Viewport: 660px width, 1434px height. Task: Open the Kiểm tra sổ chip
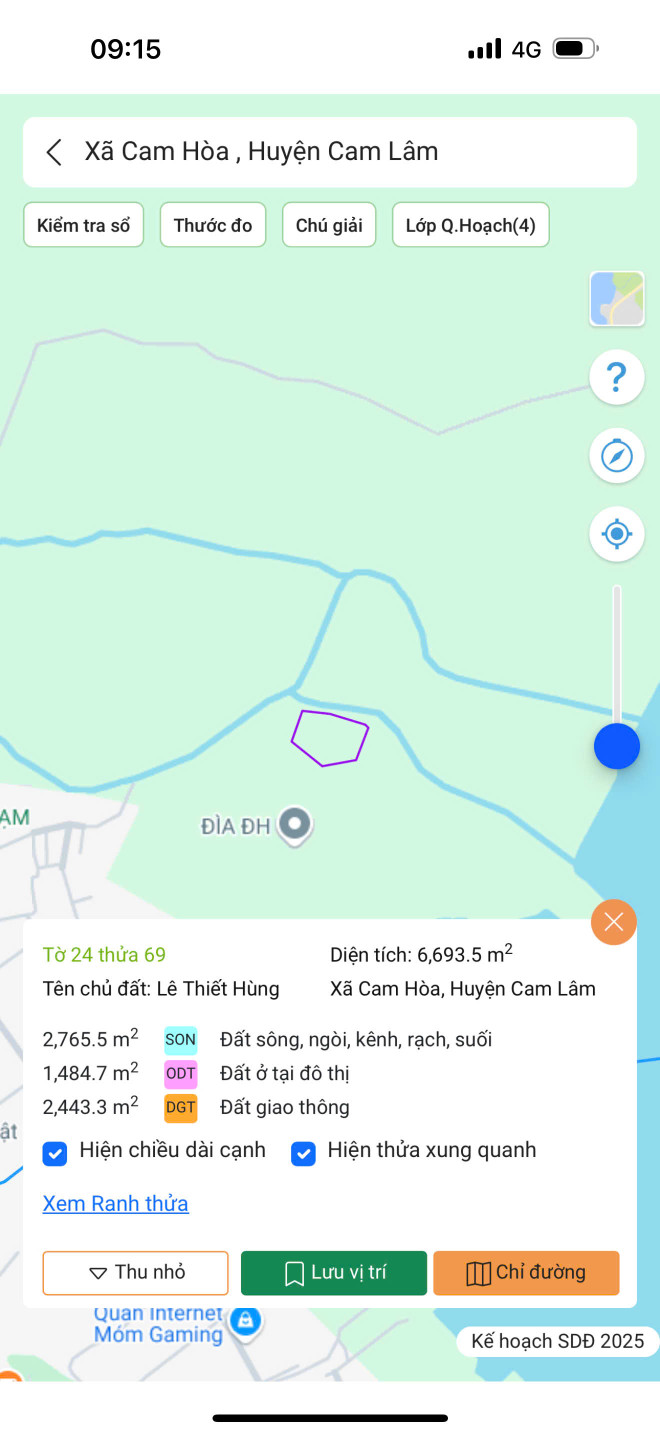pos(84,225)
